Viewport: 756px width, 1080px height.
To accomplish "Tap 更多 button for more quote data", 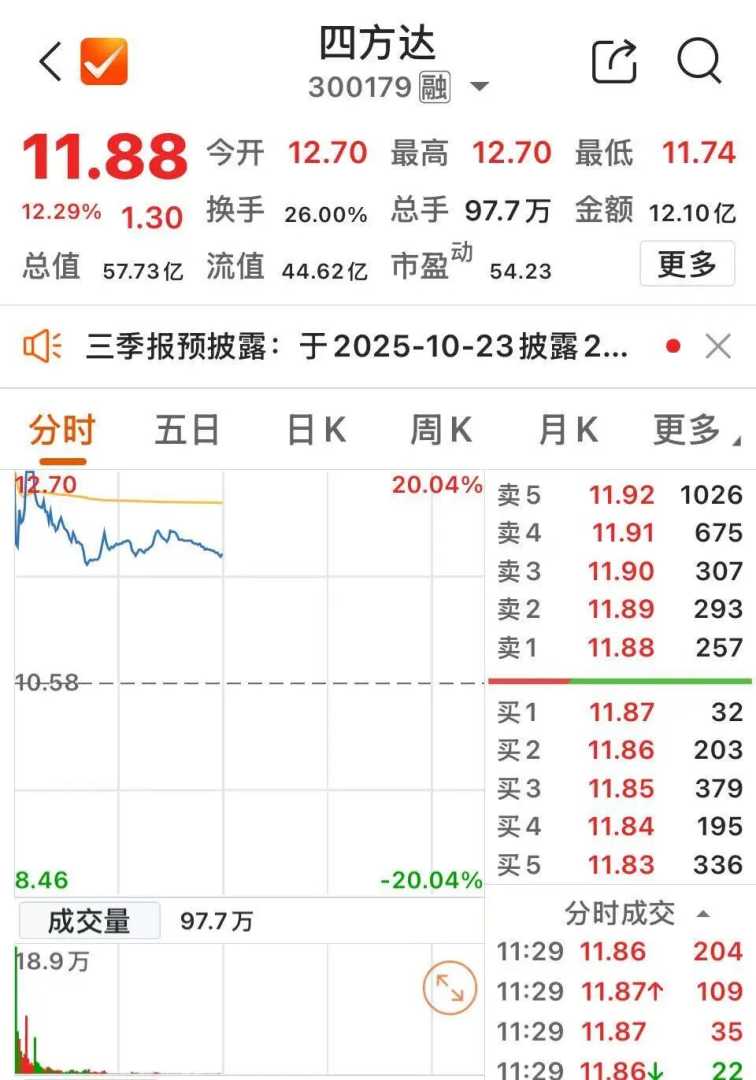I will coord(687,265).
